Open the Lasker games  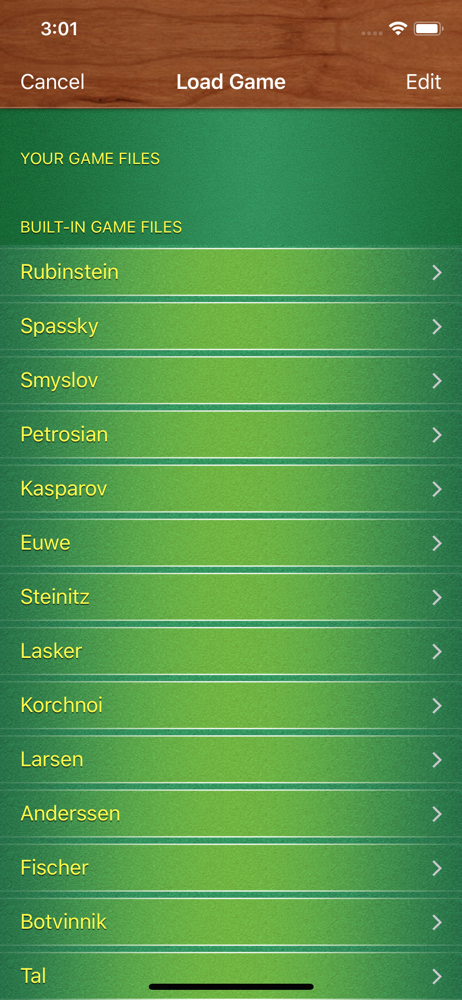(231, 652)
